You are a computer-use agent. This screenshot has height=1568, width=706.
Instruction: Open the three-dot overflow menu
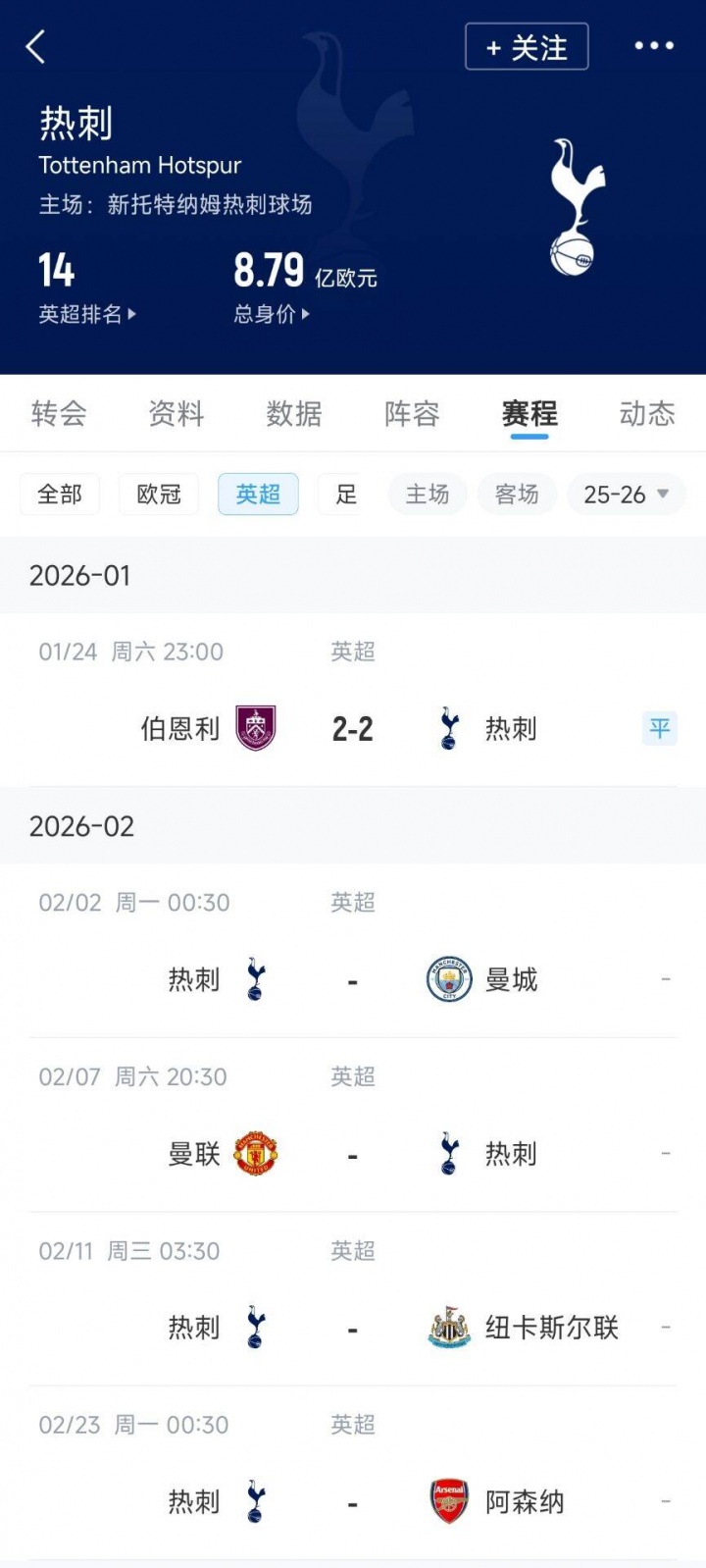(653, 46)
